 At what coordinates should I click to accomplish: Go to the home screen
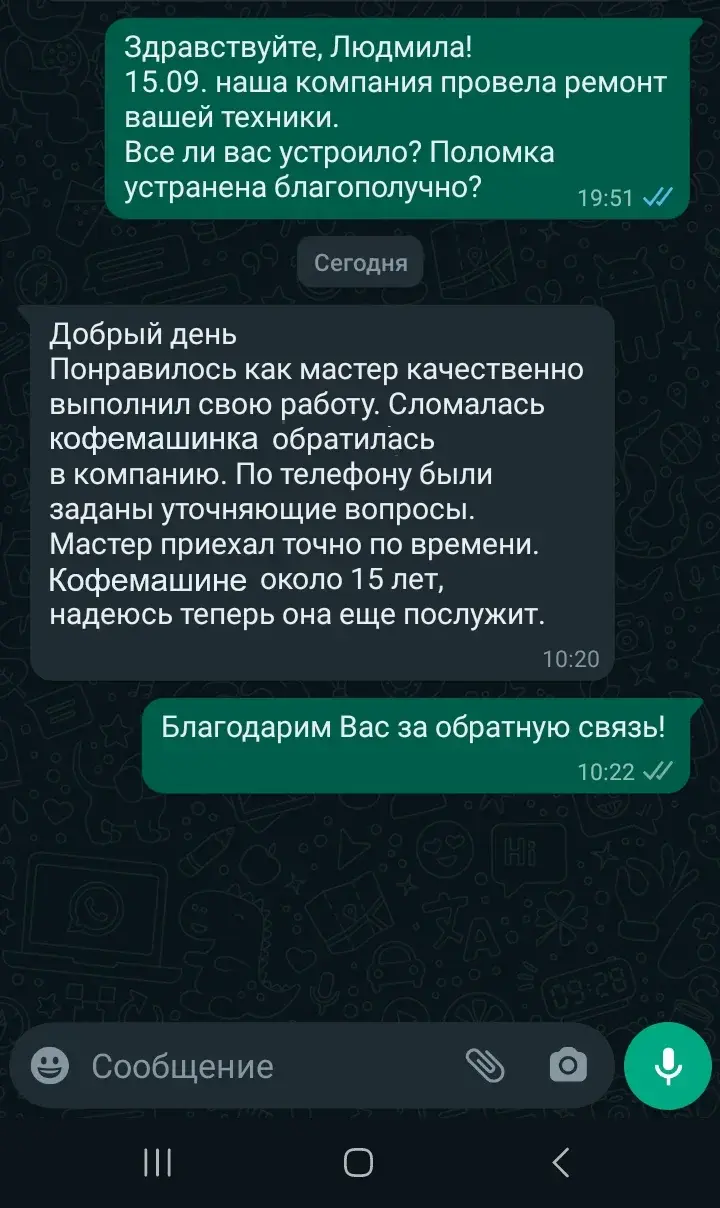[x=358, y=1162]
